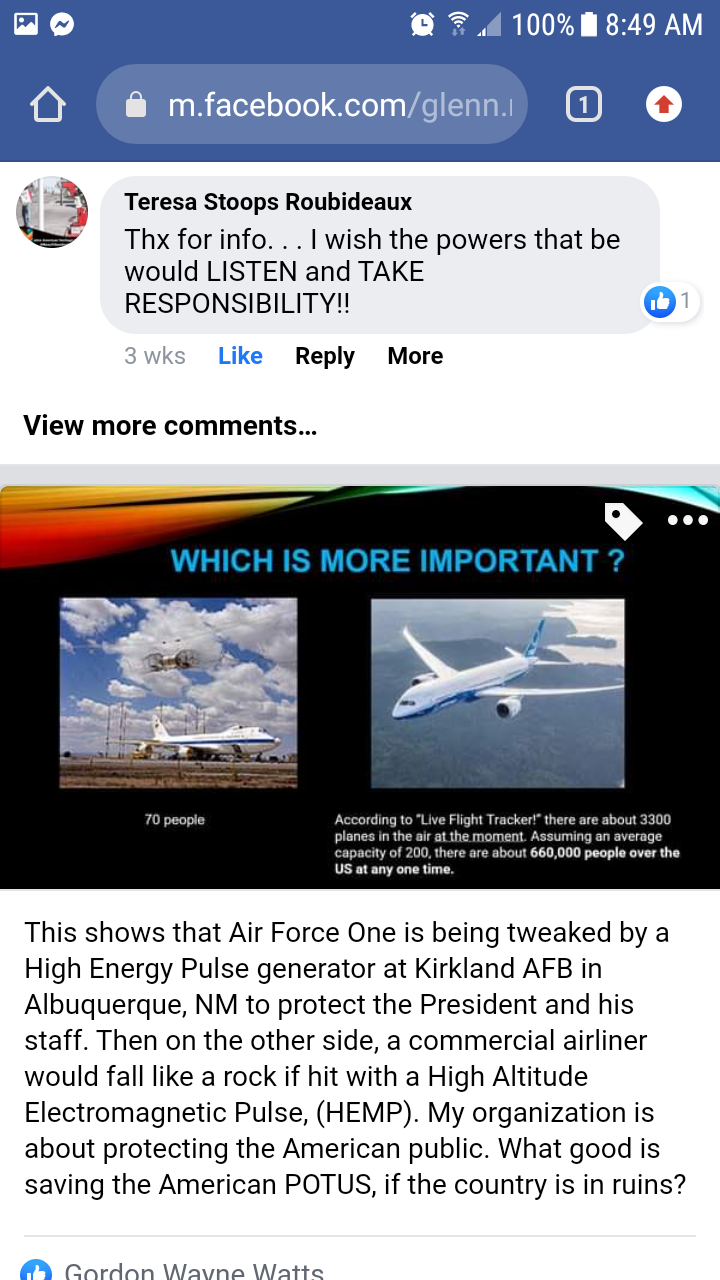Open the Teresa Stoops Roubideaux name link

click(x=268, y=202)
